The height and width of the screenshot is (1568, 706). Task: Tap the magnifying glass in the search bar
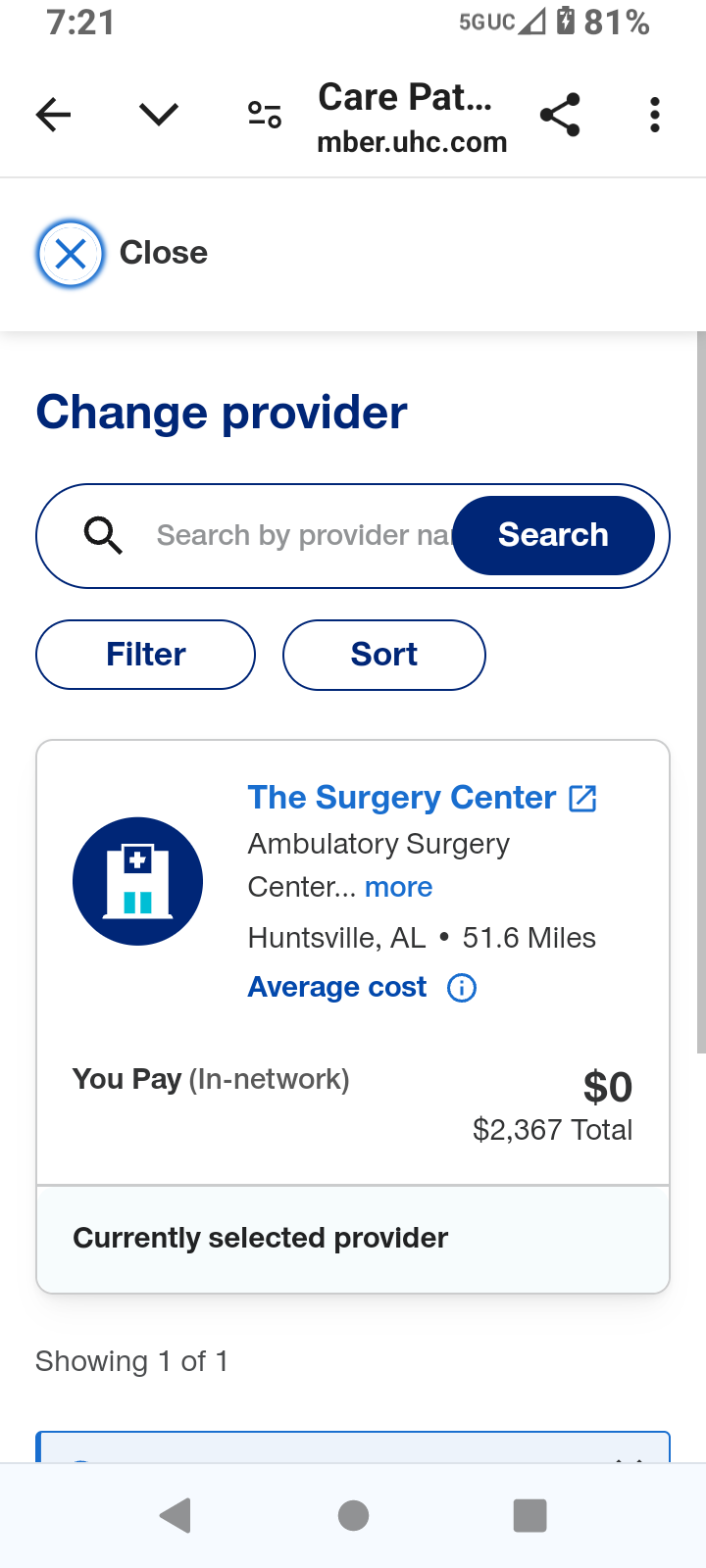(x=102, y=535)
